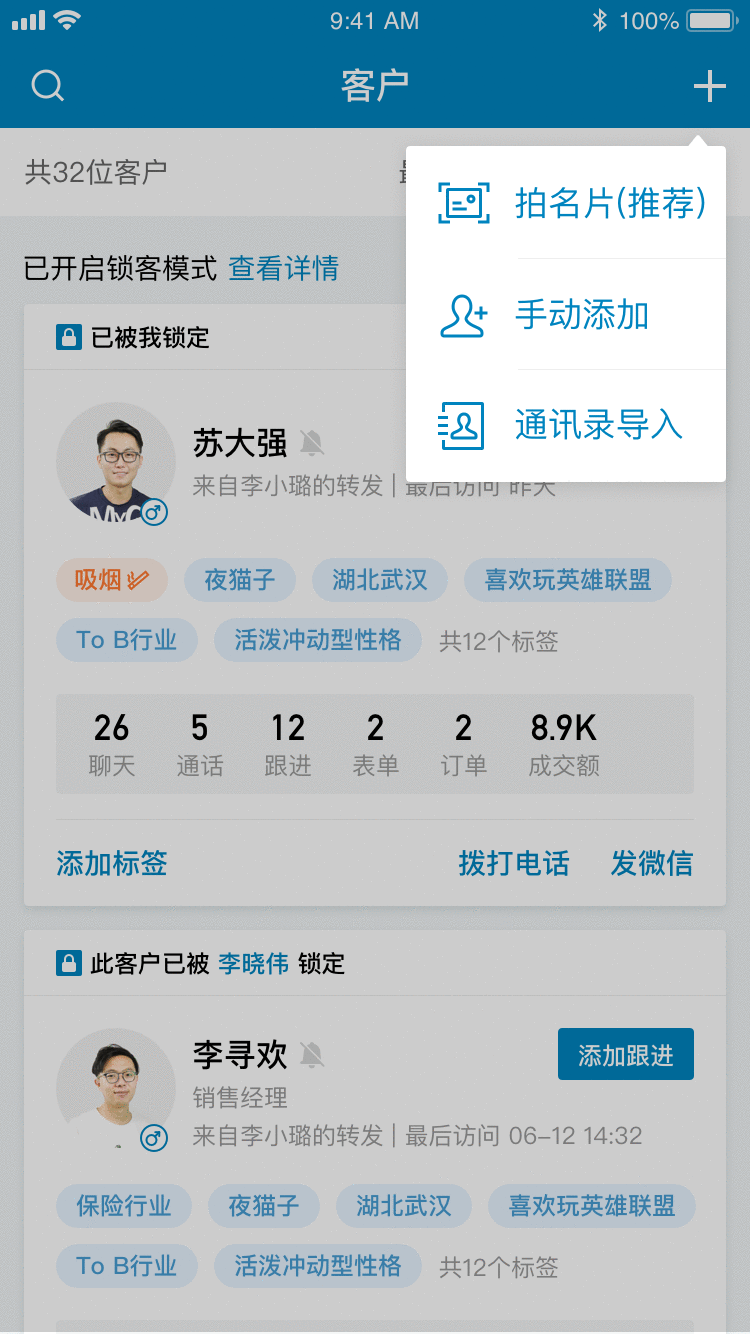Open the customer search icon
750x1334 pixels.
click(x=47, y=86)
